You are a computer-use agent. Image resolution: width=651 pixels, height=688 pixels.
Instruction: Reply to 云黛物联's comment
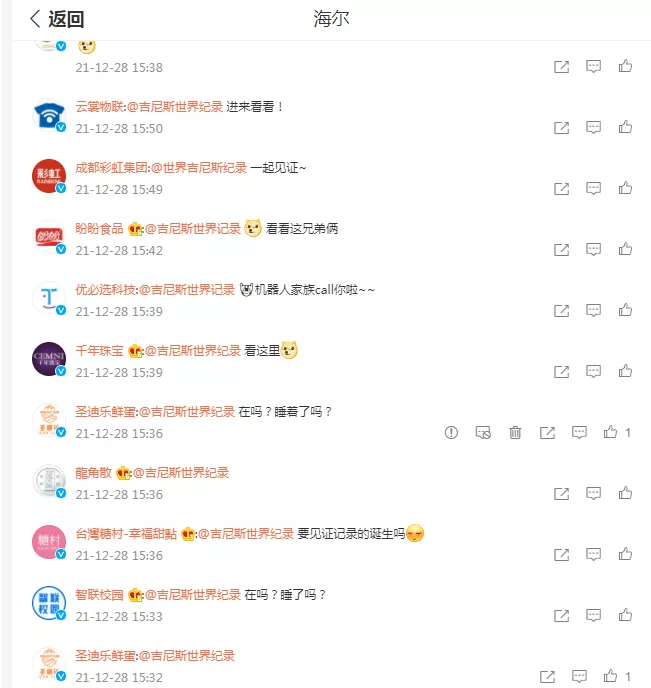click(x=593, y=128)
